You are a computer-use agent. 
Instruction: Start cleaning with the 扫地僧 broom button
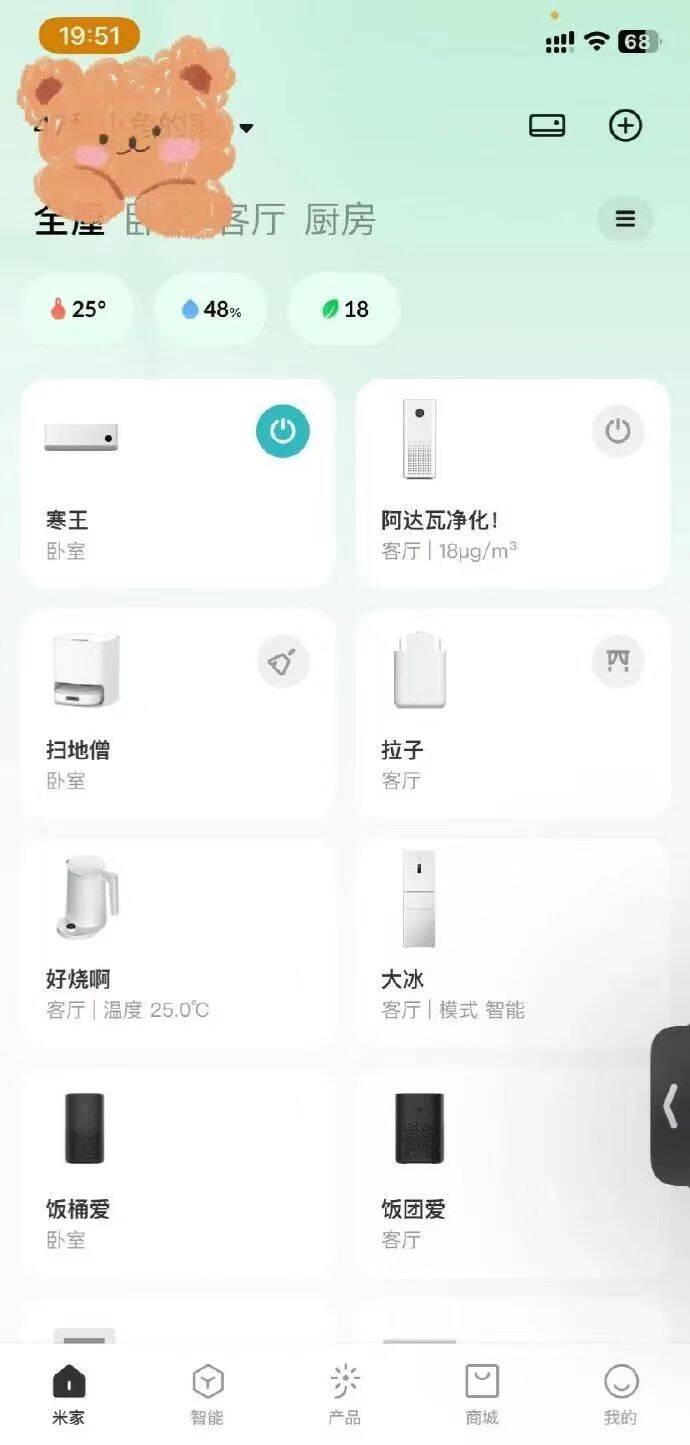click(x=283, y=662)
